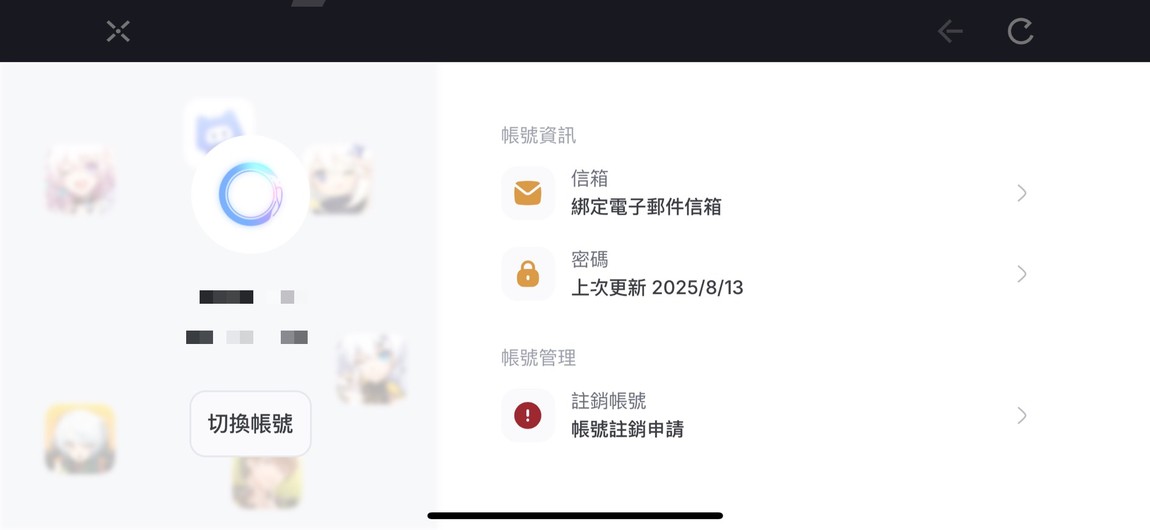Tap the 切換帳號 switch account button
The height and width of the screenshot is (530, 1150).
coord(250,424)
